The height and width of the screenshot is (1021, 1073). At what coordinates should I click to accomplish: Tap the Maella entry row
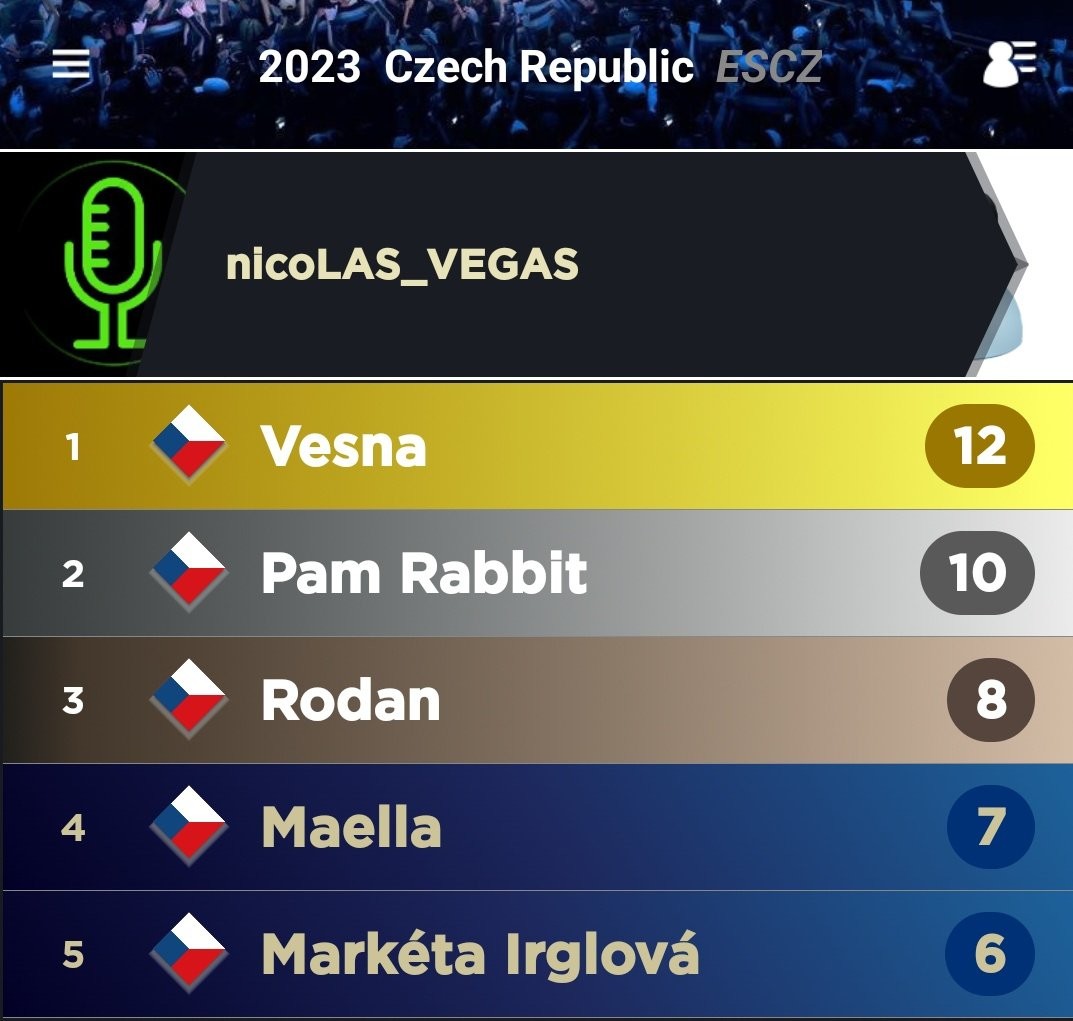click(536, 827)
